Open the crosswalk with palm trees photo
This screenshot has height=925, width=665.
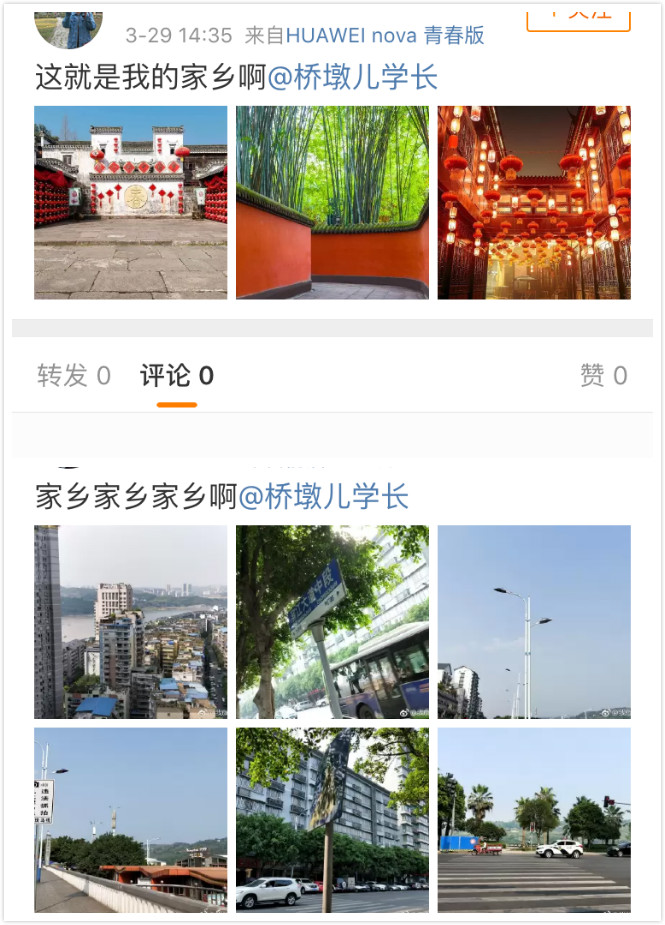(x=534, y=820)
